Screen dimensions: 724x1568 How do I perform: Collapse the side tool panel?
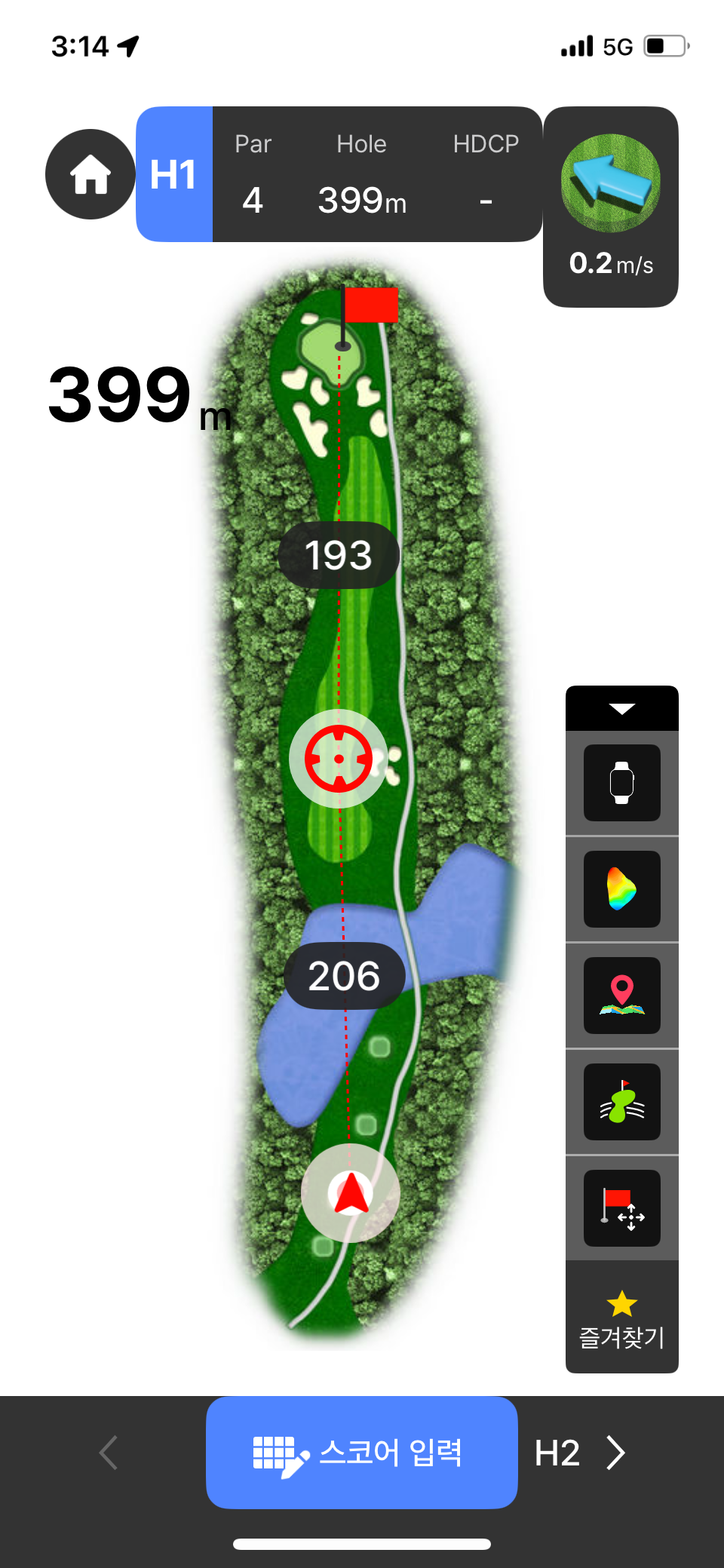point(621,708)
